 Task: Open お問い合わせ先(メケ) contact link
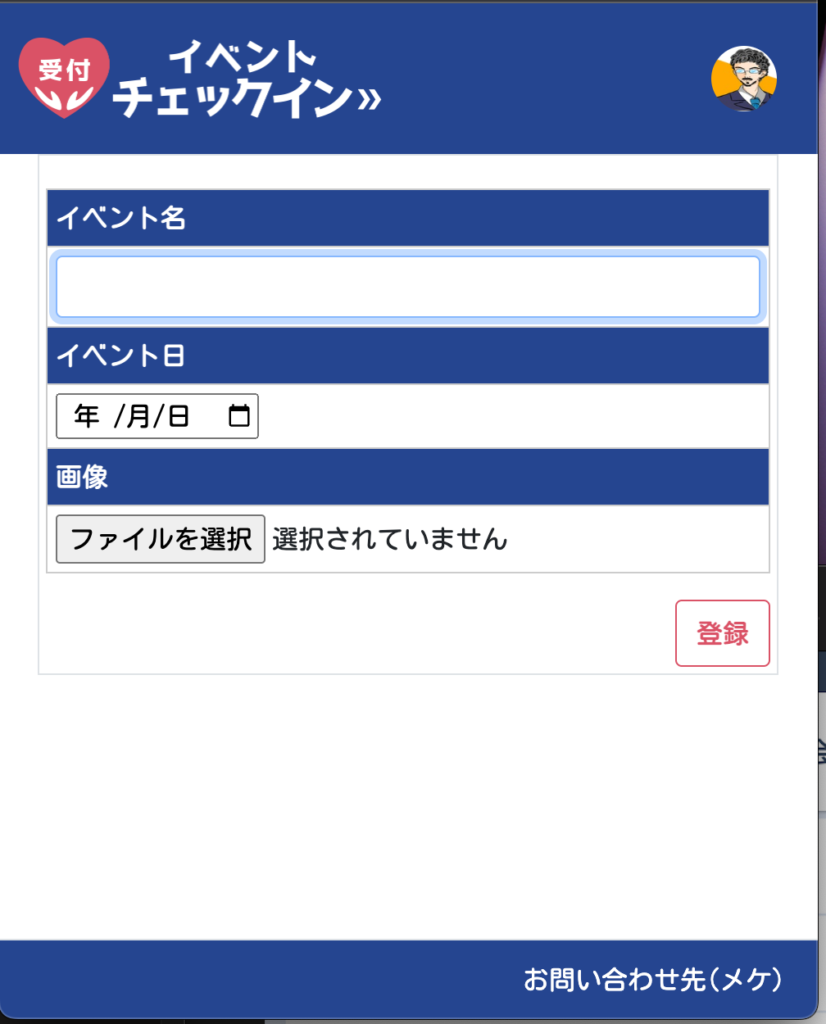pyautogui.click(x=652, y=980)
